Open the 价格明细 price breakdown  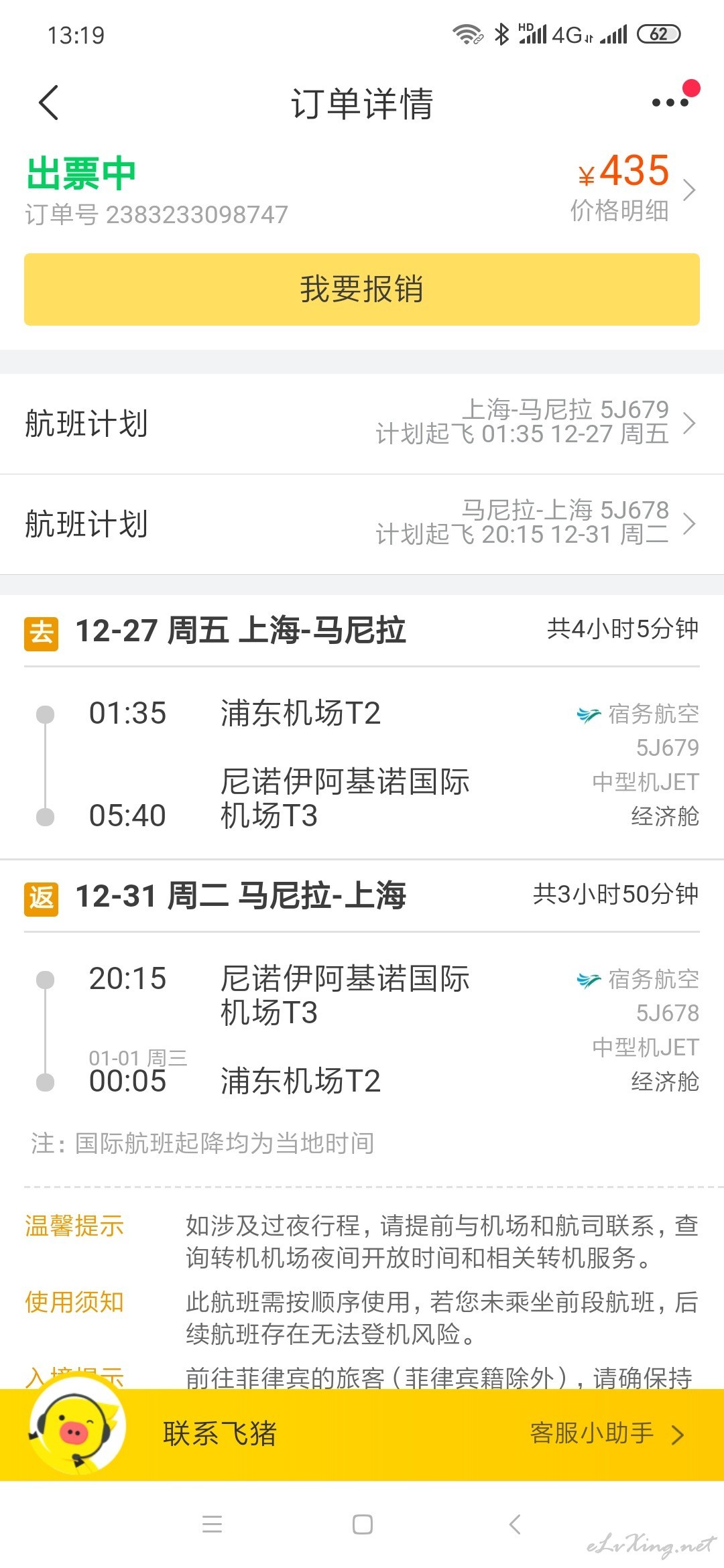tap(619, 210)
